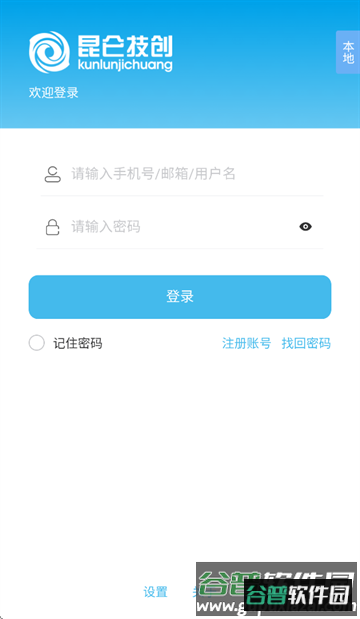Tap the password input field
Screen dimensions: 360x619
tap(180, 227)
